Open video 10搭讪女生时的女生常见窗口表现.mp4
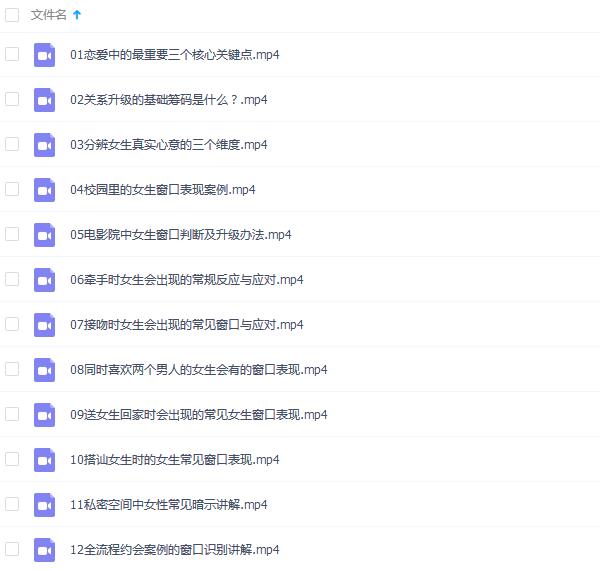The width and height of the screenshot is (600, 571). click(175, 460)
